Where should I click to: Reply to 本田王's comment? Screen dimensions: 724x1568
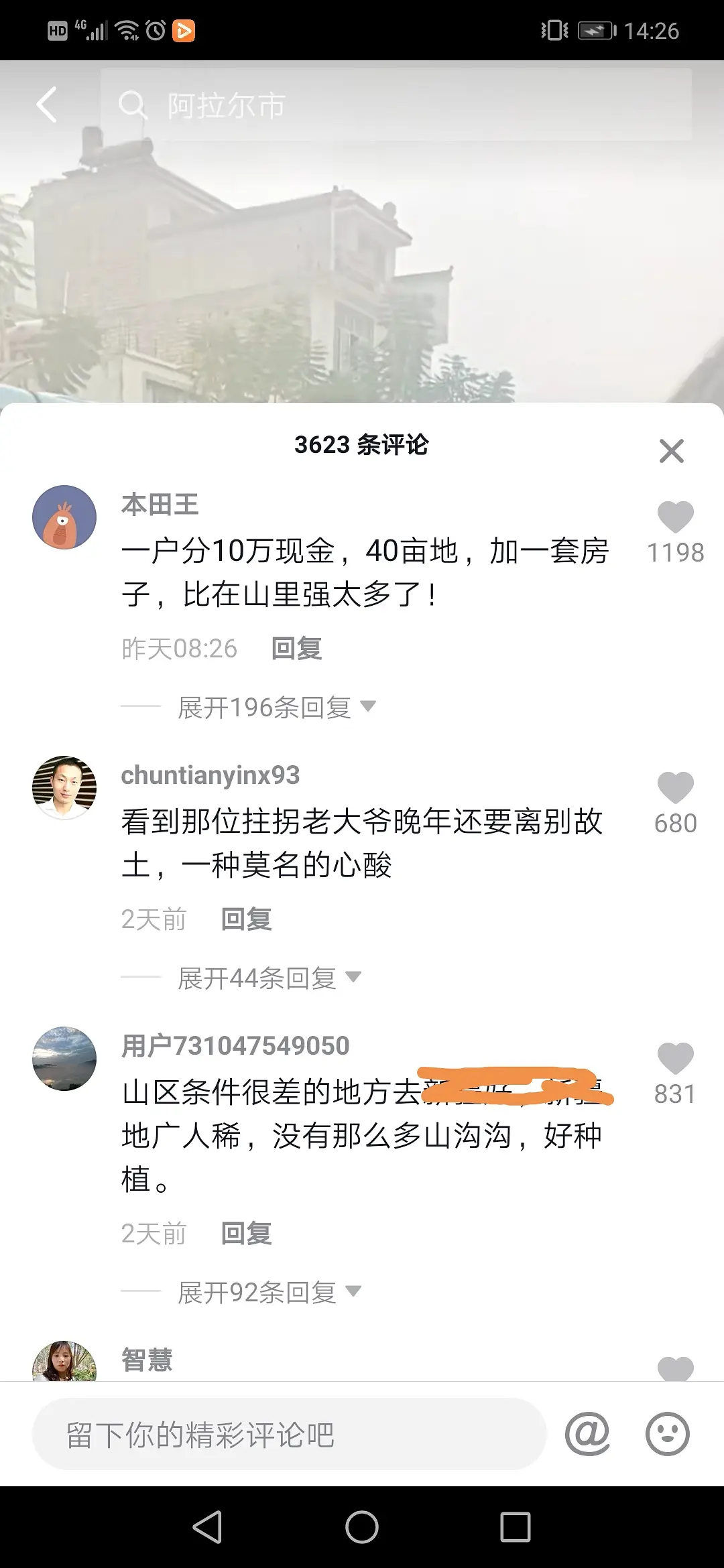296,649
